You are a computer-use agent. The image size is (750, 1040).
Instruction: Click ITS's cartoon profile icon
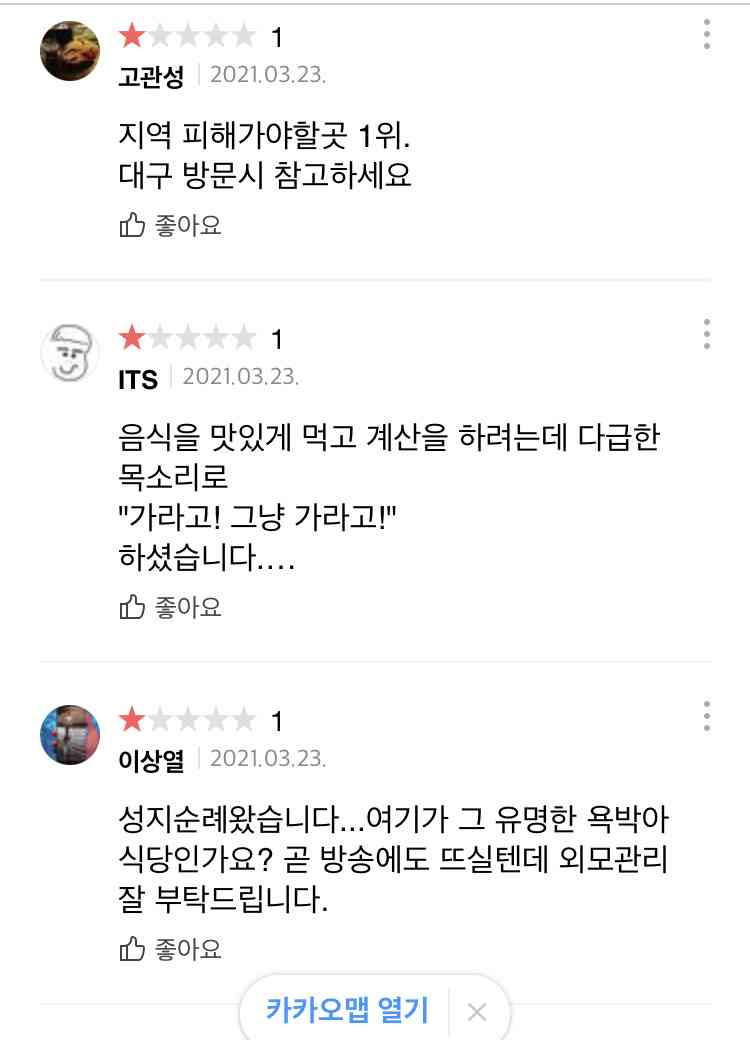(x=68, y=351)
